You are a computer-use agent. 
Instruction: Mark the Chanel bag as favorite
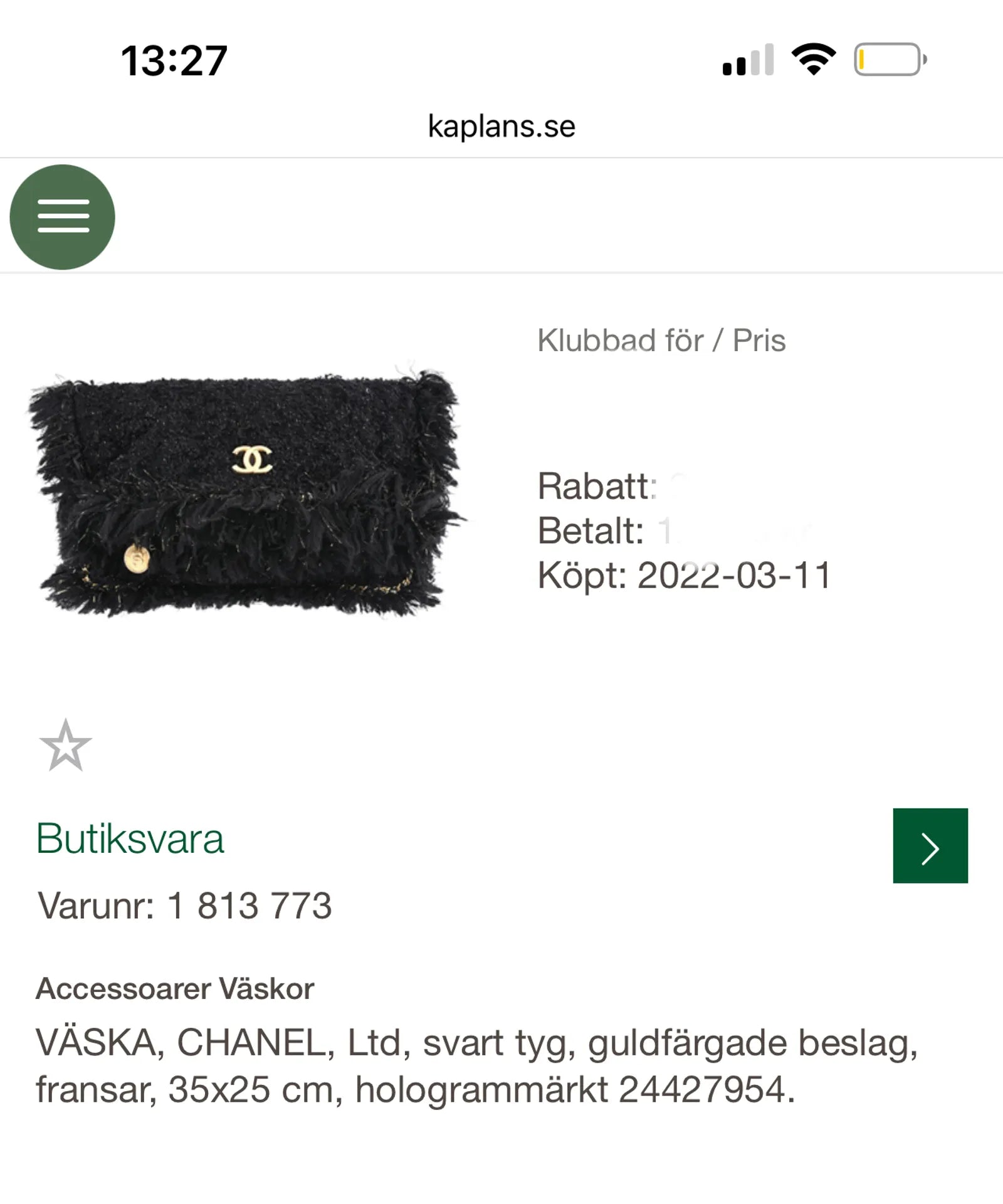65,745
